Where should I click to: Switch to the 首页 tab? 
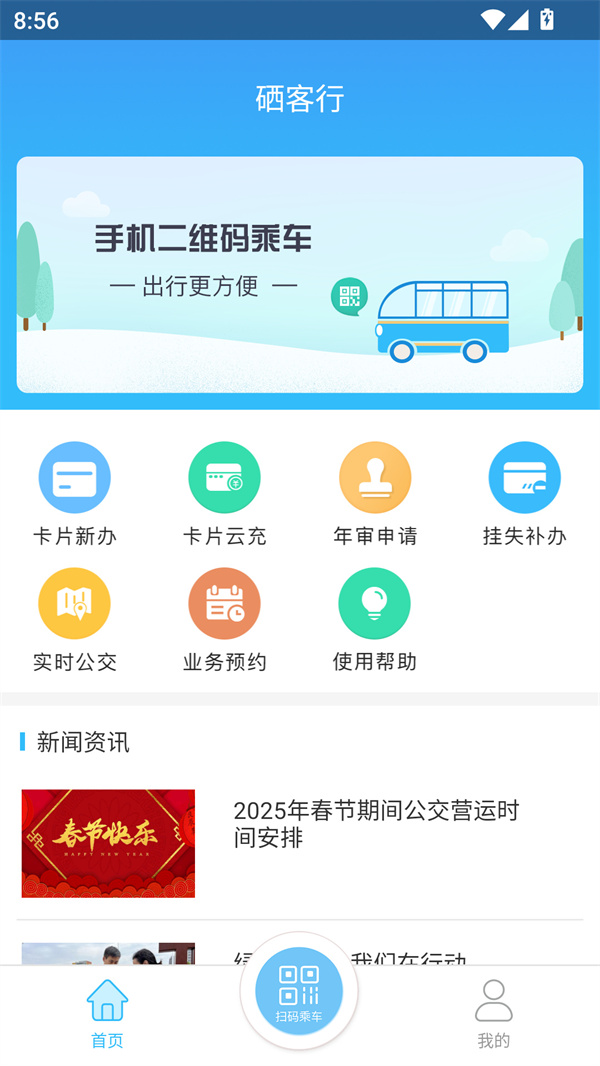[107, 1012]
